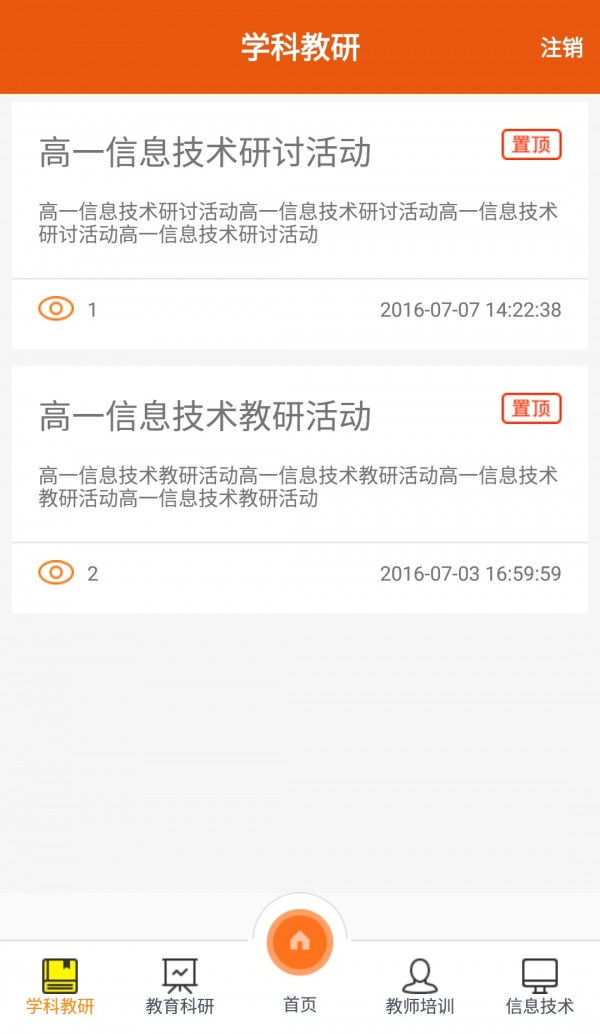Tap 注销 to log out
Image resolution: width=600 pixels, height=1034 pixels.
pos(561,48)
